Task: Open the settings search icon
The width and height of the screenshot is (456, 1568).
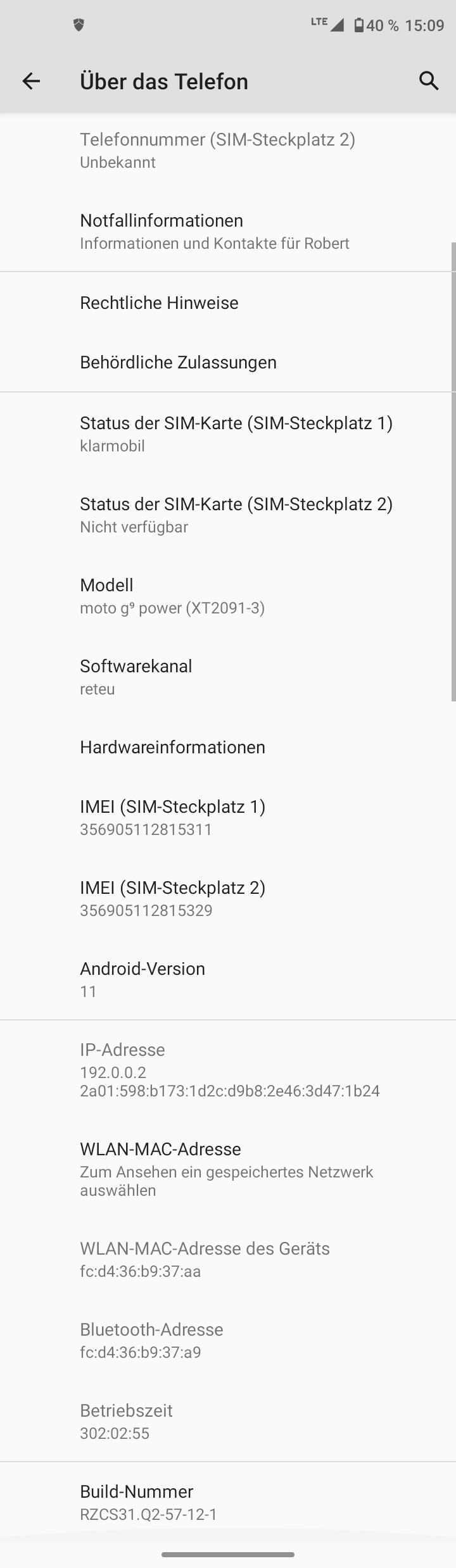Action: coord(429,81)
